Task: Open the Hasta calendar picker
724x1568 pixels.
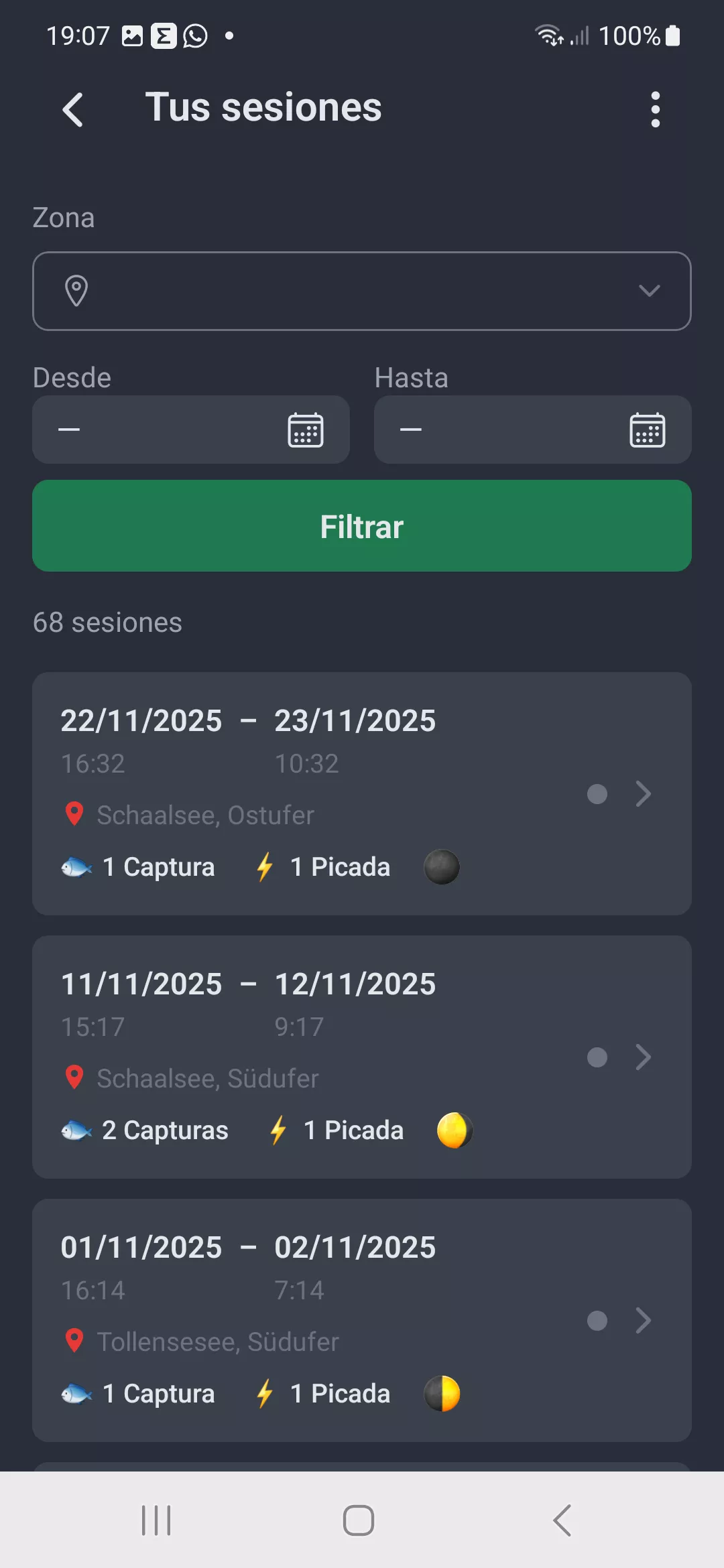Action: tap(646, 430)
